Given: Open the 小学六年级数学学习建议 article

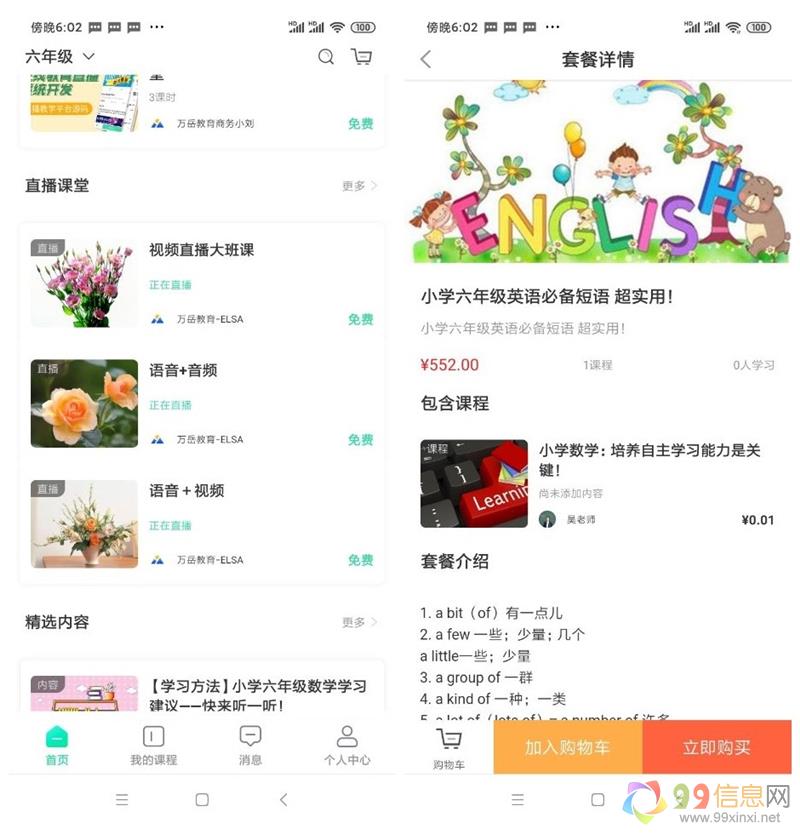Looking at the screenshot, I should point(257,695).
